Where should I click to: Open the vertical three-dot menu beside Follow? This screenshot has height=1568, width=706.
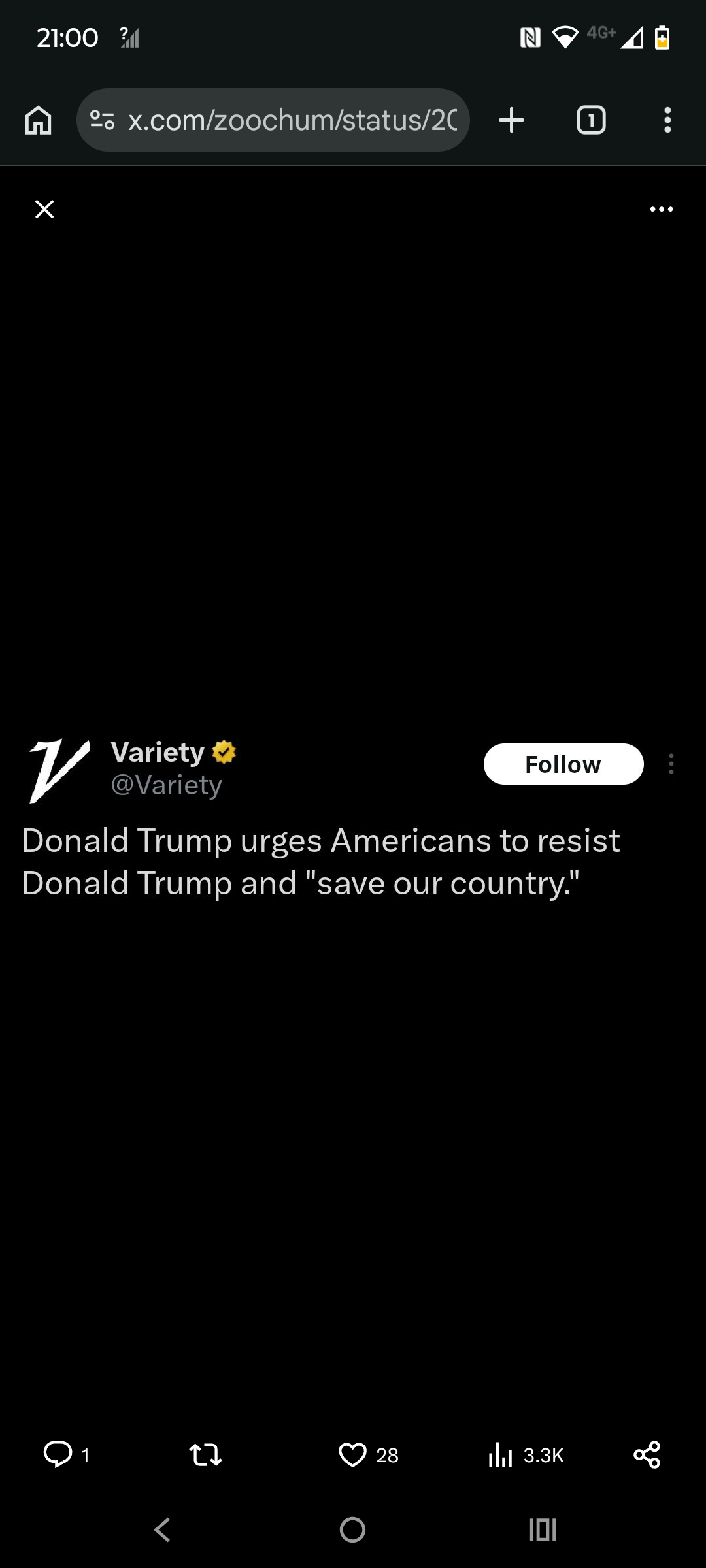[671, 764]
